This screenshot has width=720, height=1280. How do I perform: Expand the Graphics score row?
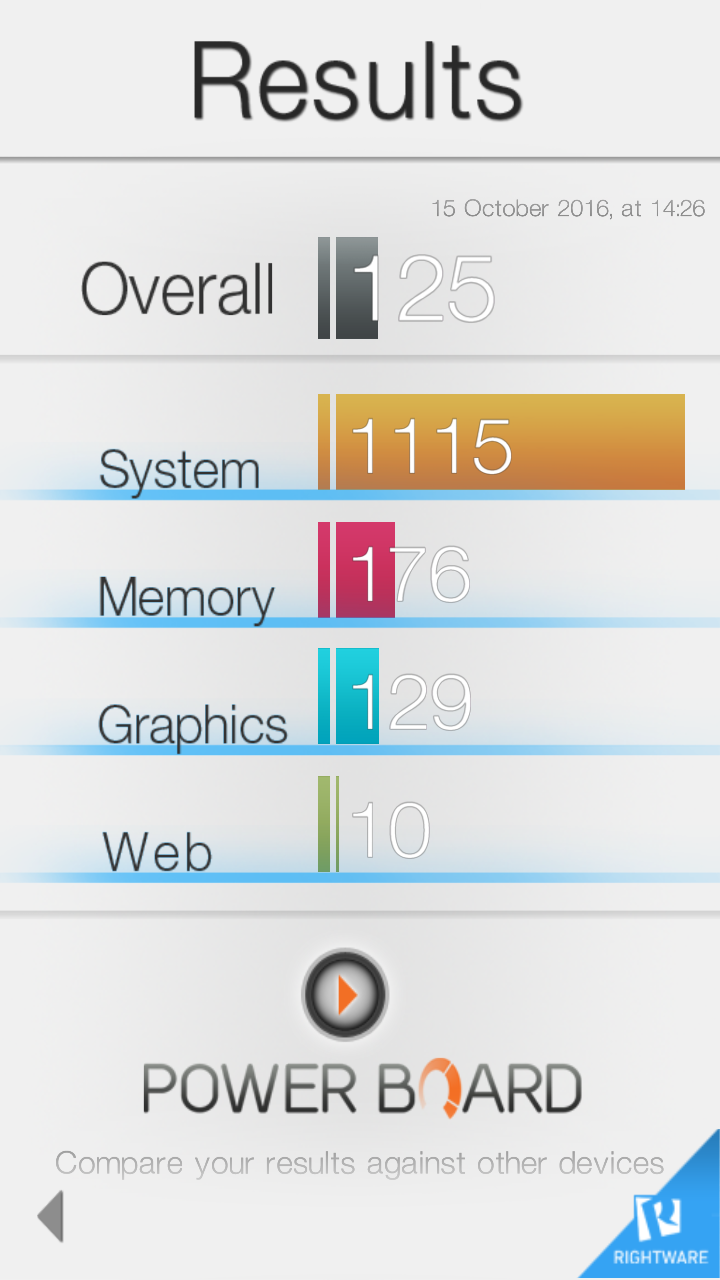[x=360, y=700]
